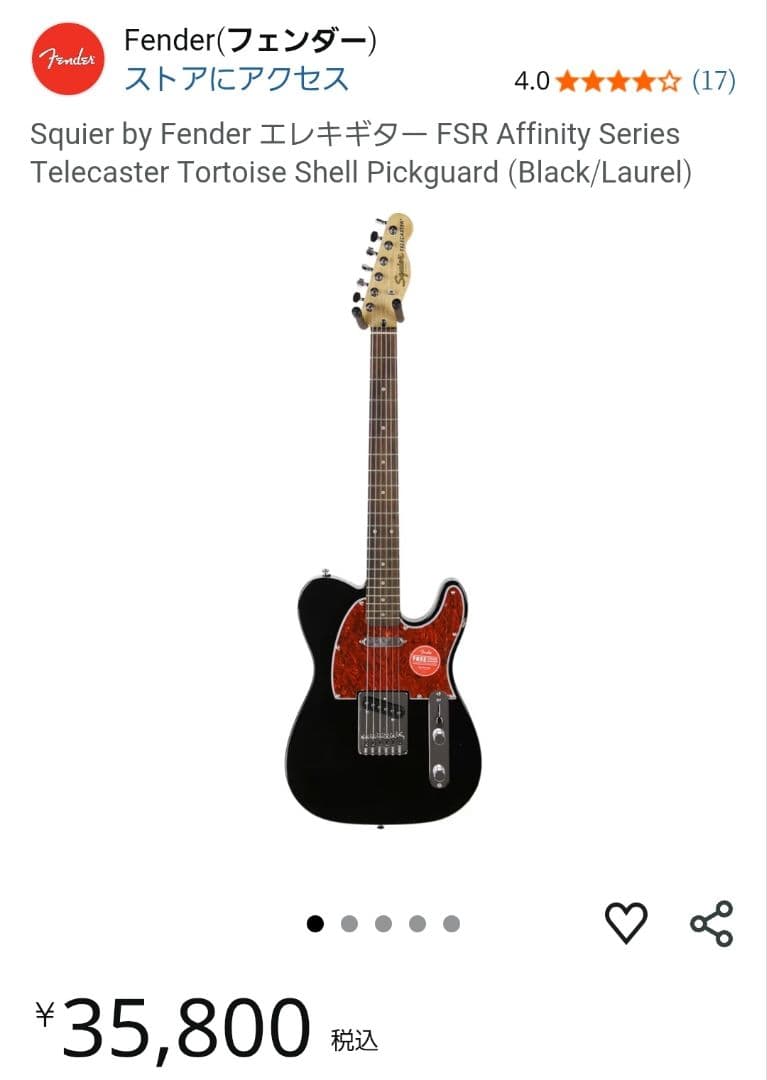Viewport: 767px width, 1080px height.
Task: Select the first carousel dot
Action: click(315, 923)
